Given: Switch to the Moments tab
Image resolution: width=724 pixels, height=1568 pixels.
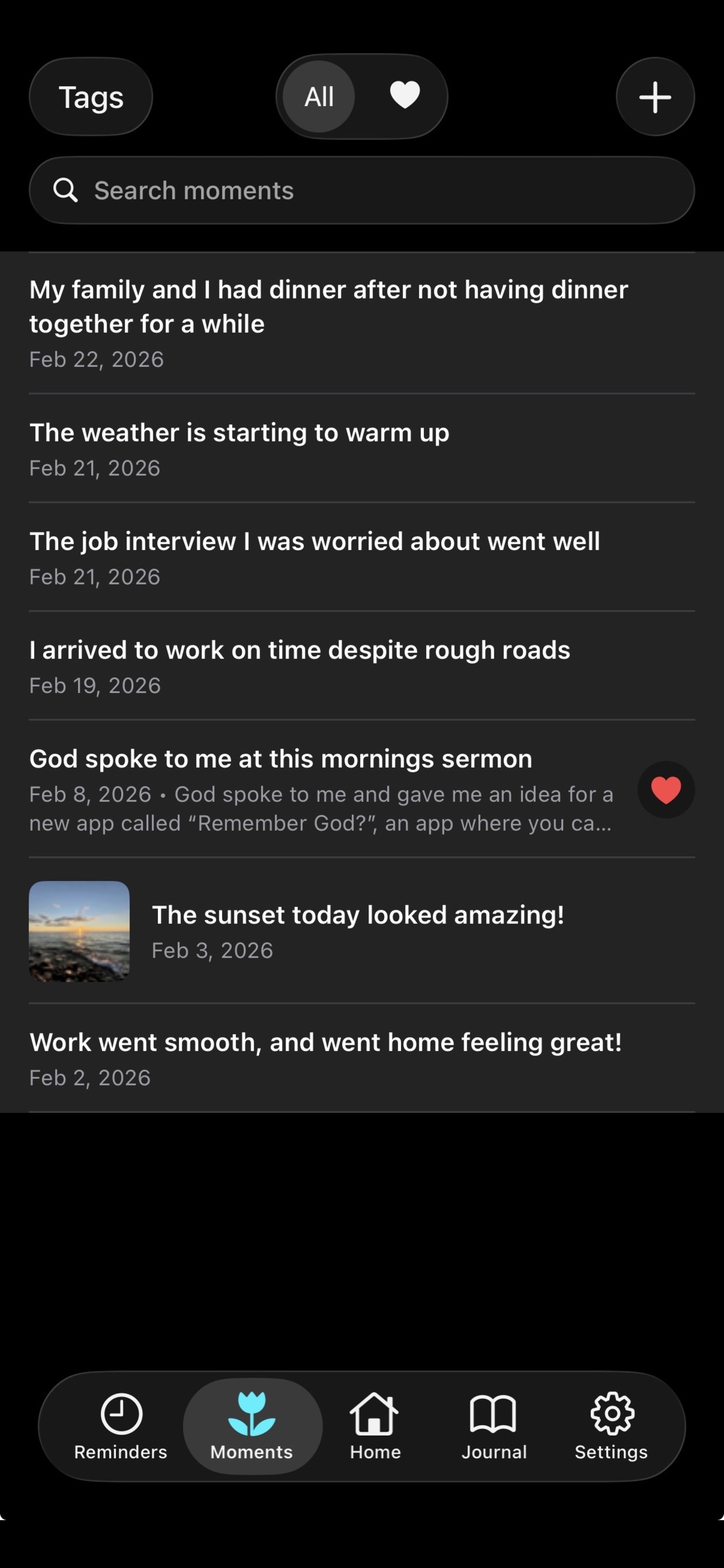Looking at the screenshot, I should (252, 1427).
